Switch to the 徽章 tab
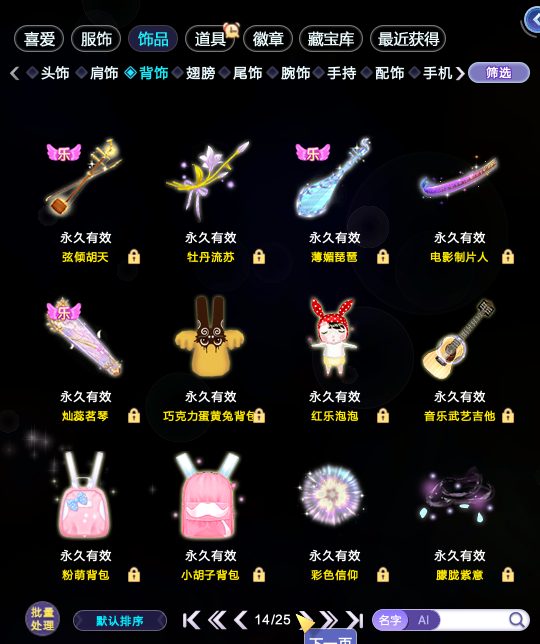The height and width of the screenshot is (644, 540). coord(268,39)
